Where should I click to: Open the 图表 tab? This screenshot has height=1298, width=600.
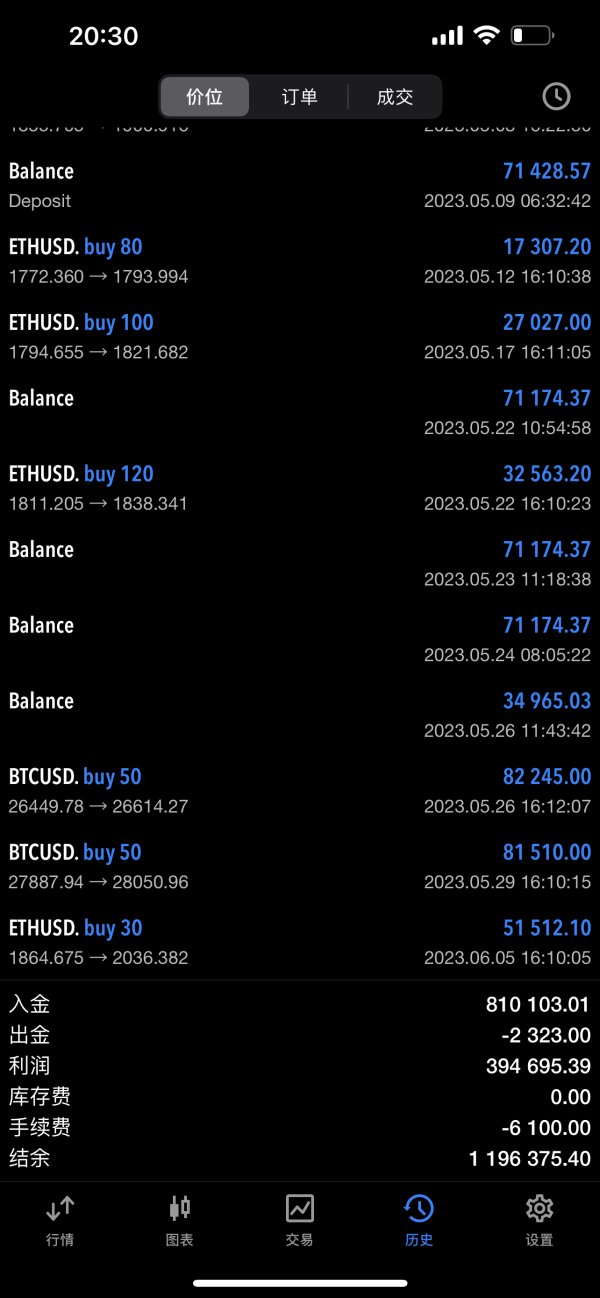click(179, 1220)
